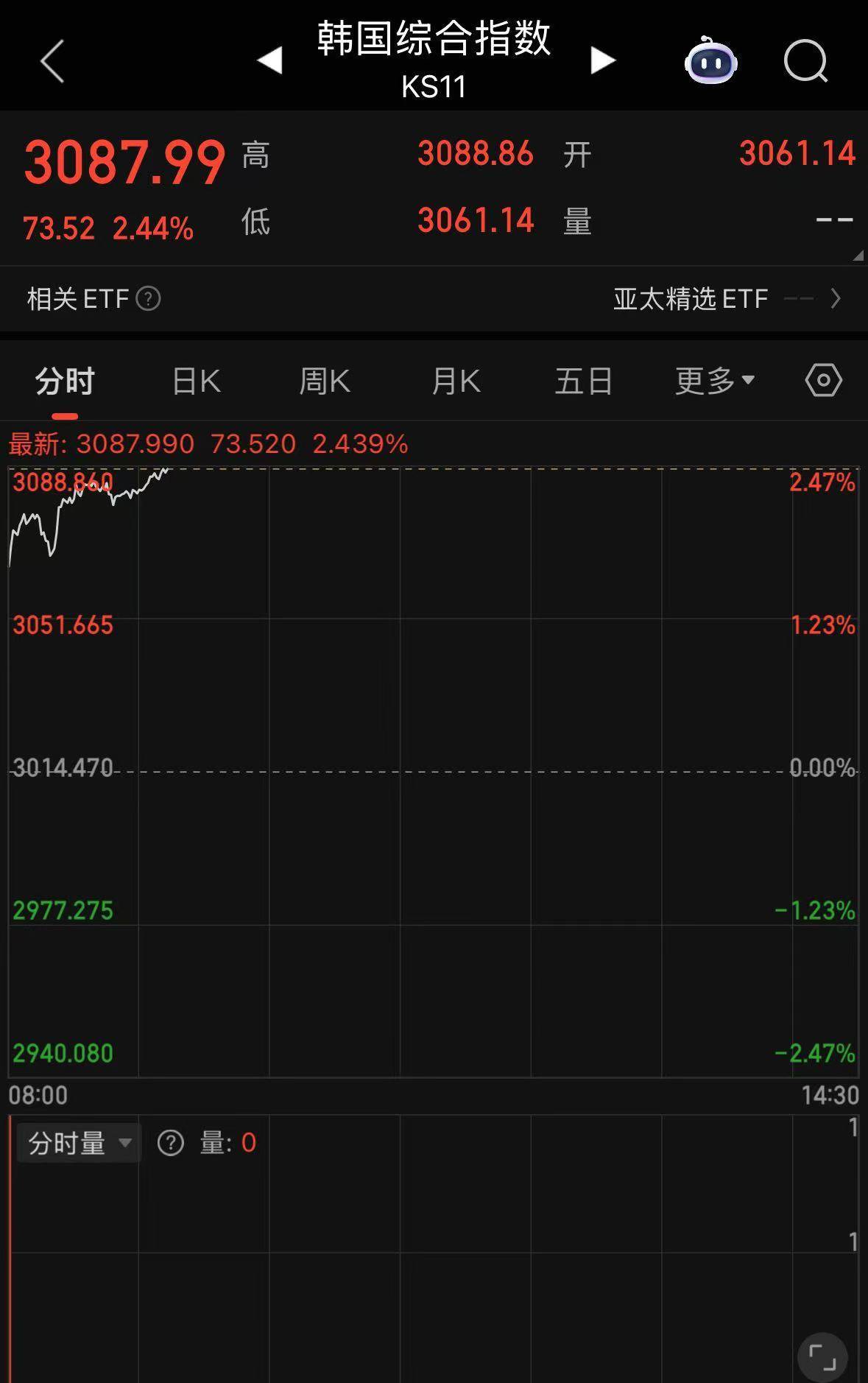868x1383 pixels.
Task: Select the 月K monthly chart tab
Action: pyautogui.click(x=454, y=380)
